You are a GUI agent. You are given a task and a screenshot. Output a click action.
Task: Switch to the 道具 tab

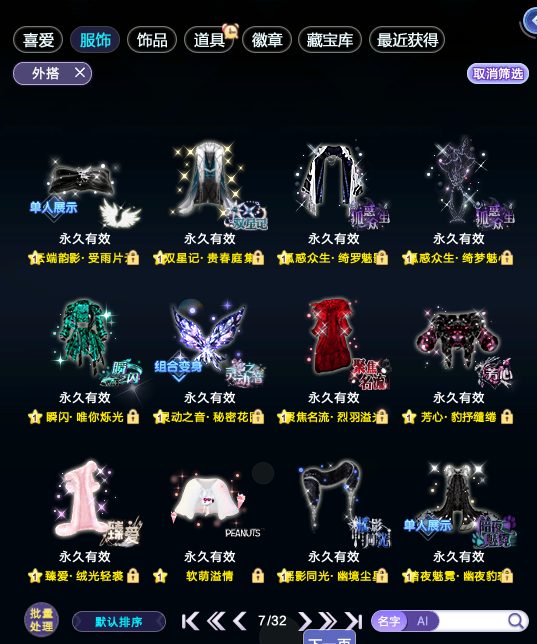click(209, 40)
